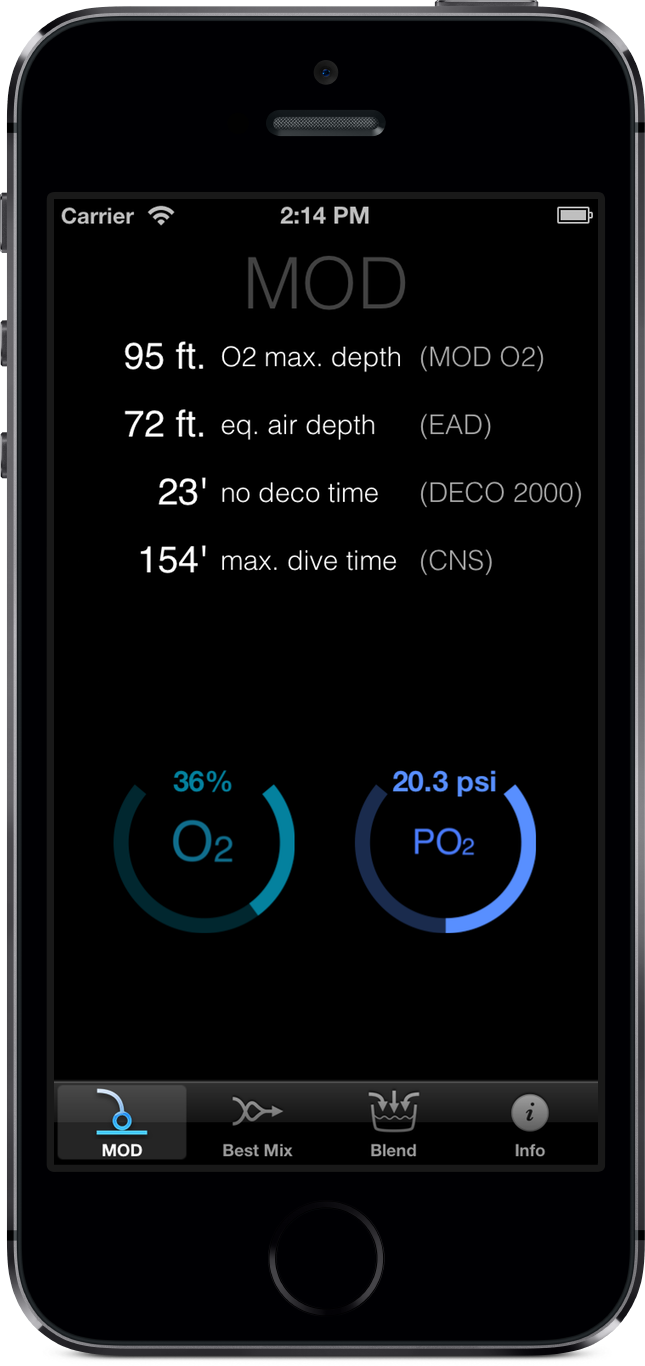Switch to the Best Mix tab
The image size is (645, 1366).
[257, 1123]
